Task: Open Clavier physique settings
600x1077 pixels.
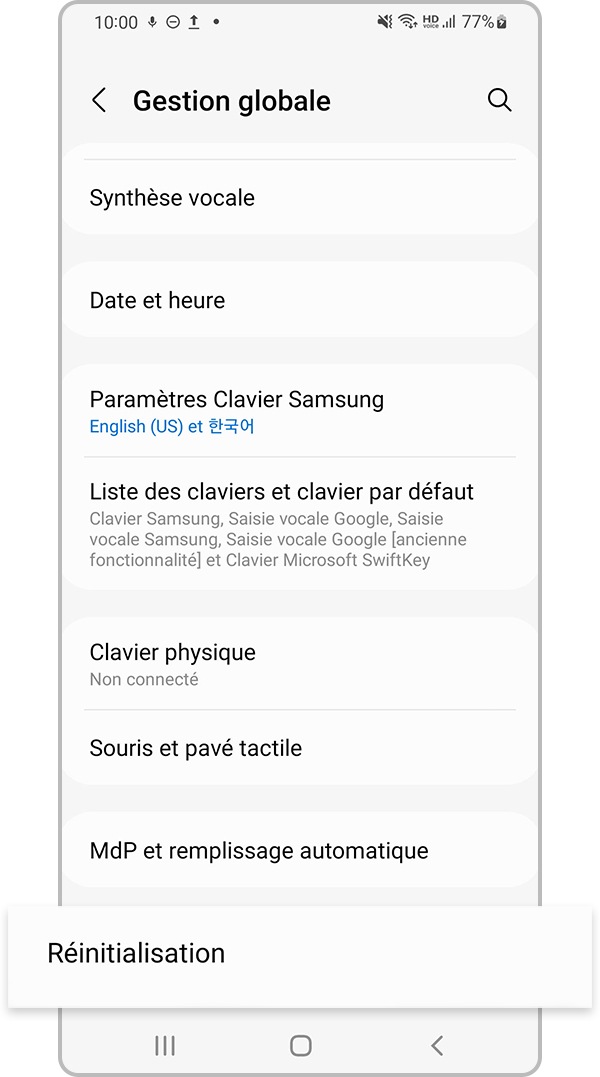Action: 300,664
